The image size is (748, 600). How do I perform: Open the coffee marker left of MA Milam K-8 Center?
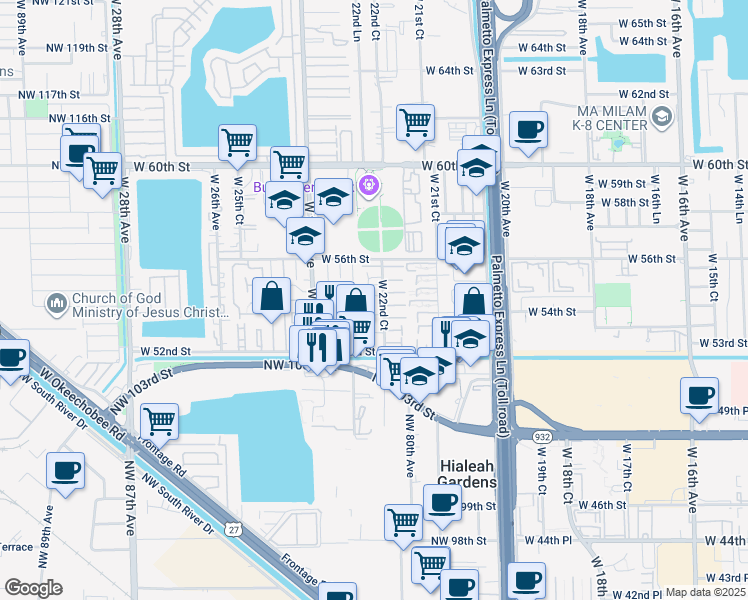528,132
